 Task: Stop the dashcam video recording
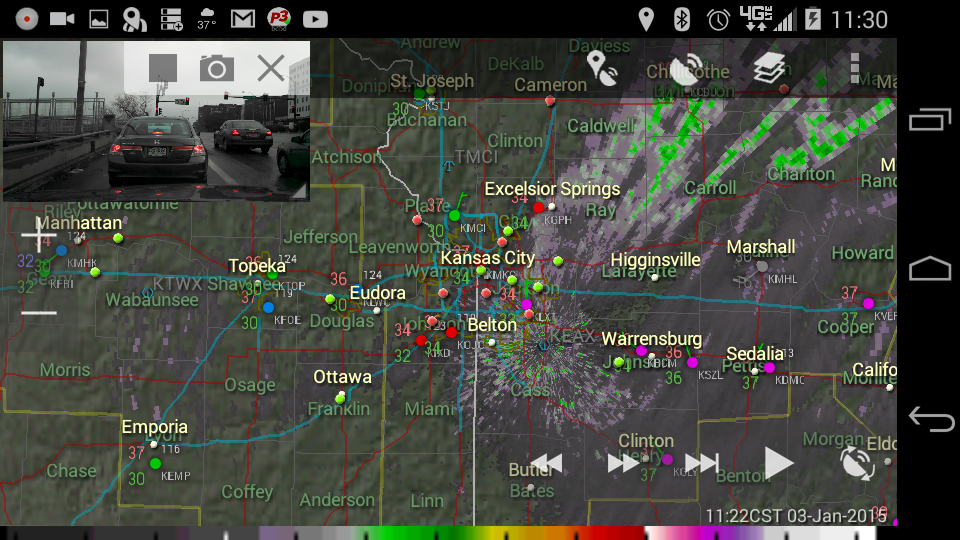click(x=163, y=68)
